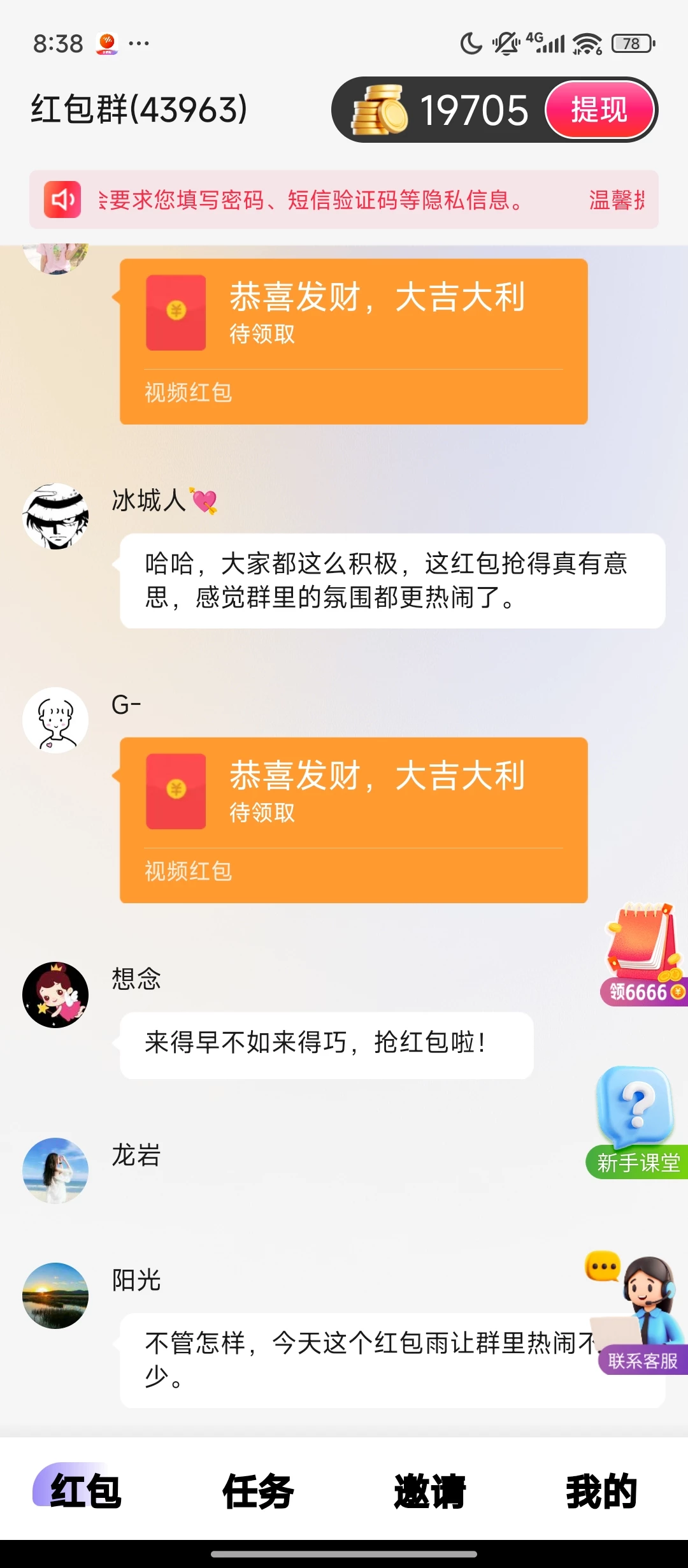
Task: Select the 红包 tab
Action: [85, 1491]
